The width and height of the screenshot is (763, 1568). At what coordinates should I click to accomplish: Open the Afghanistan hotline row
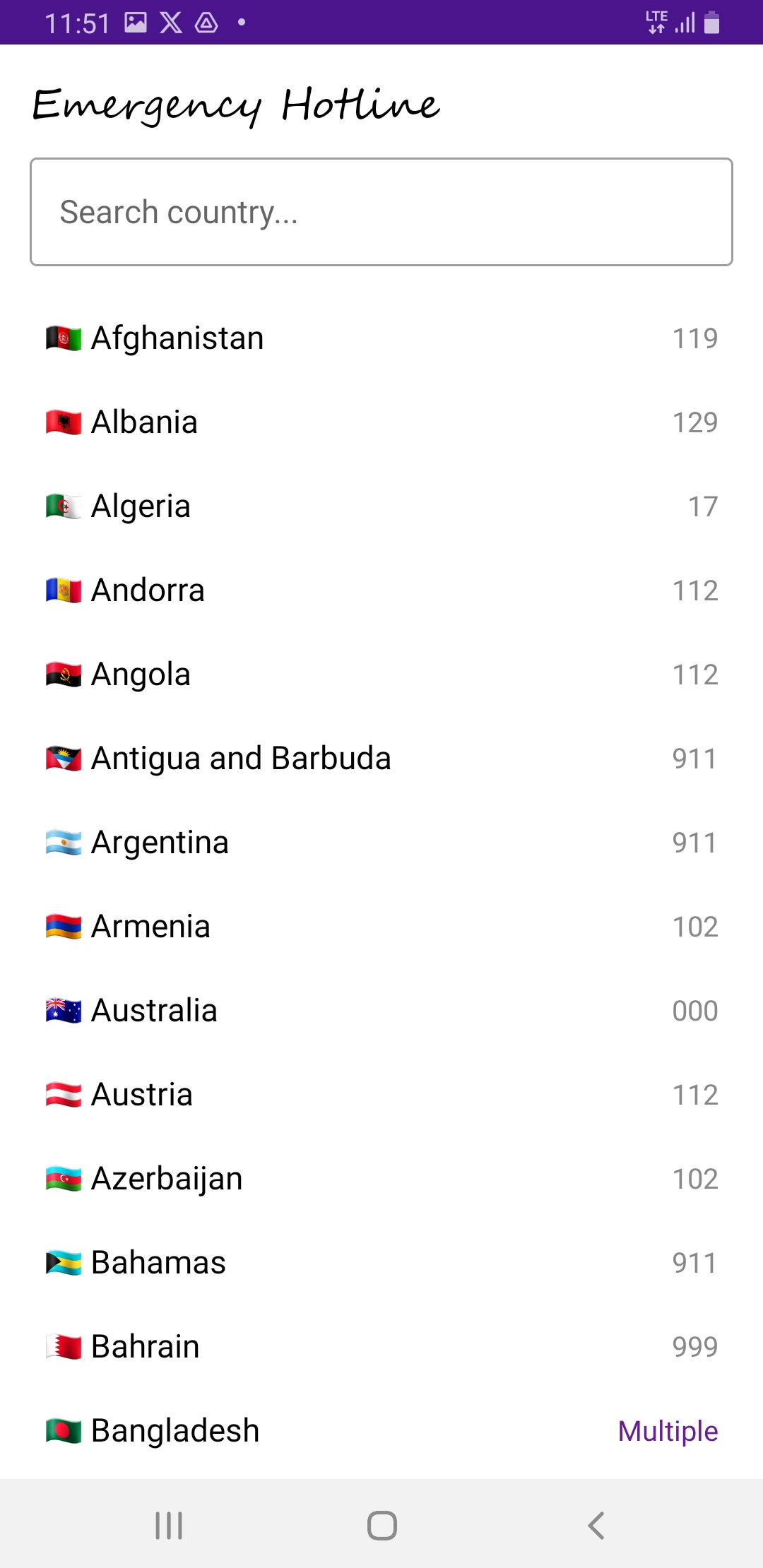(x=381, y=338)
